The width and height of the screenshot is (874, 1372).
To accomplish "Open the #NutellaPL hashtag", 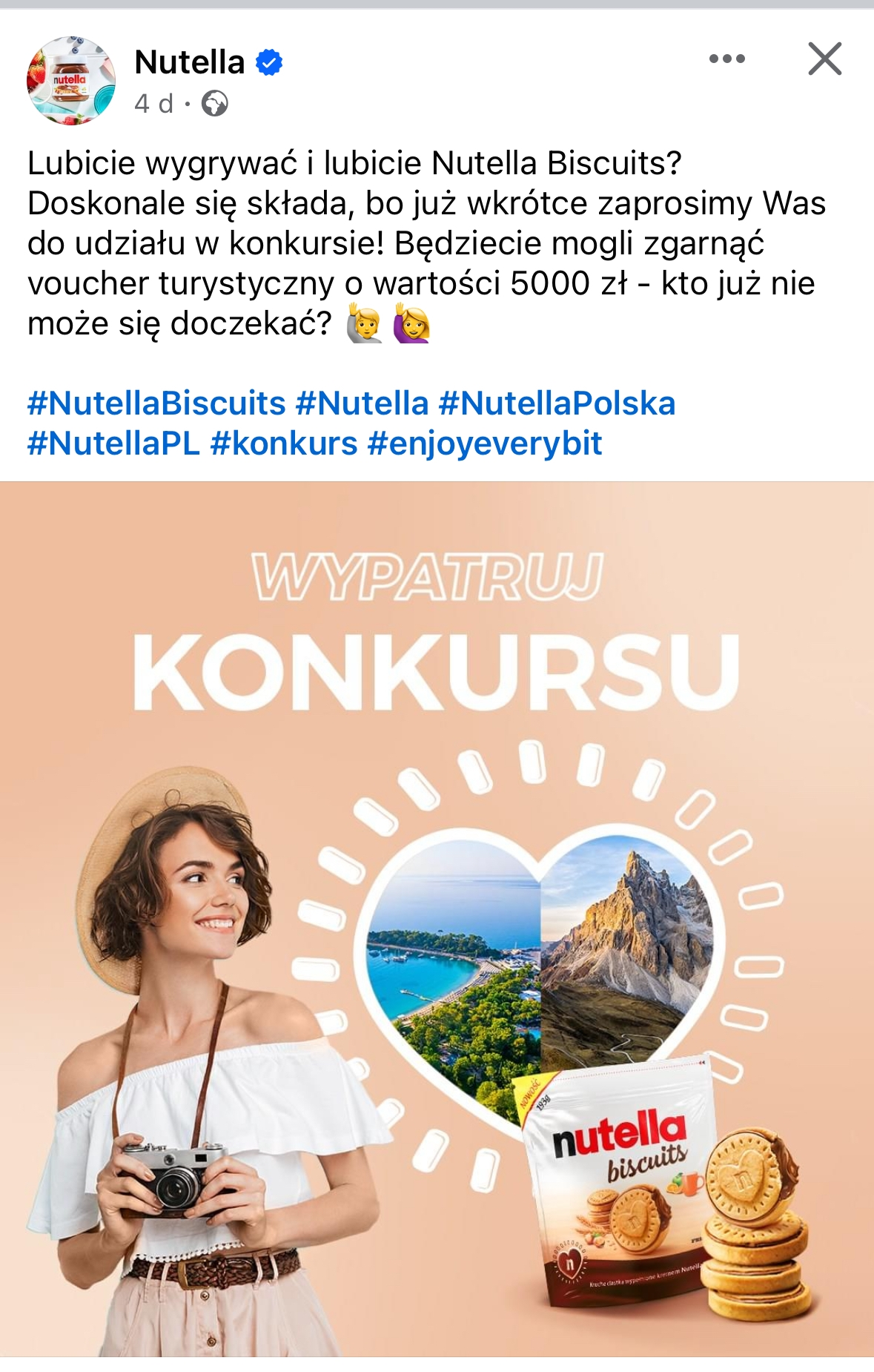I will [113, 444].
